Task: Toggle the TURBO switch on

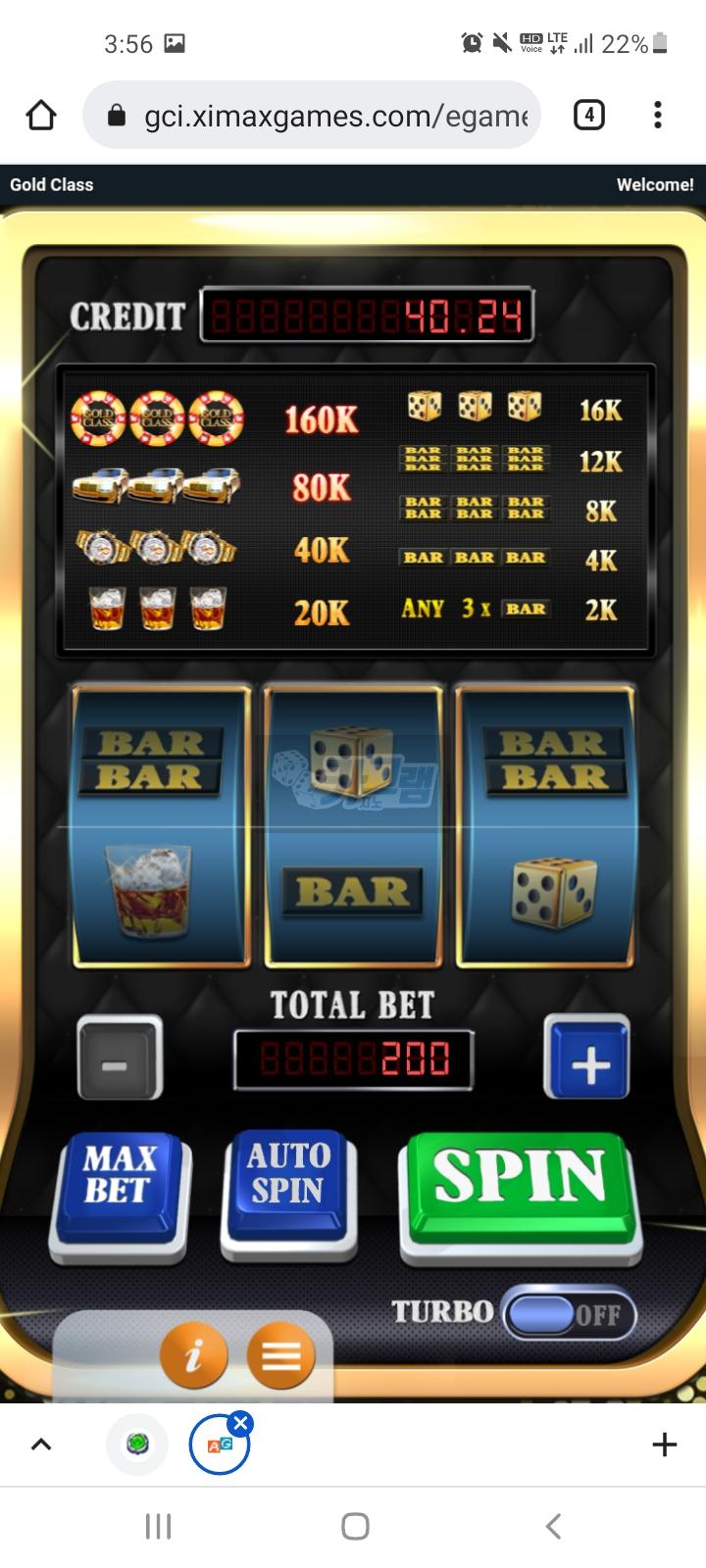Action: click(x=569, y=1315)
